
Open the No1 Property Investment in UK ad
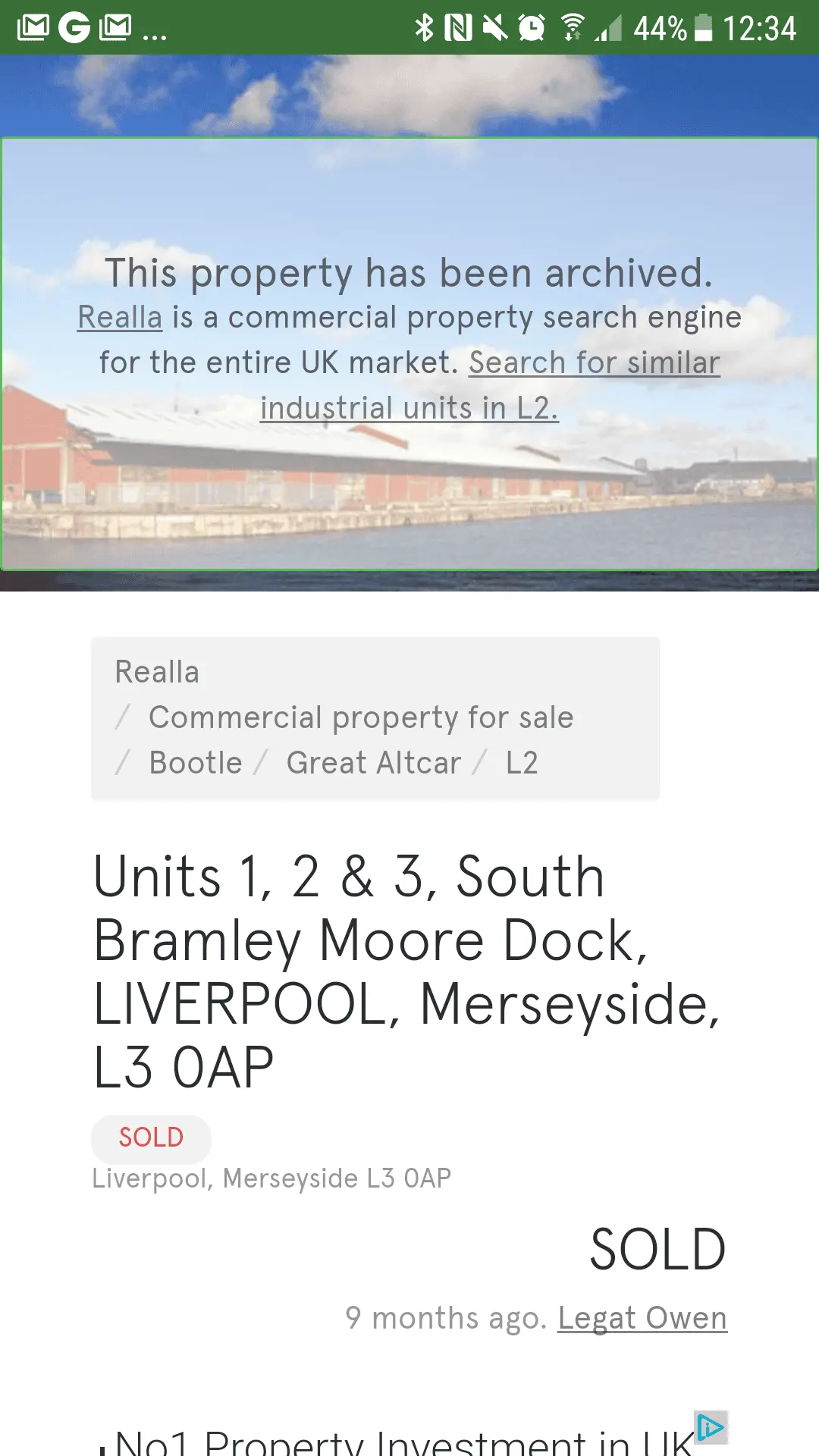coord(402,1441)
